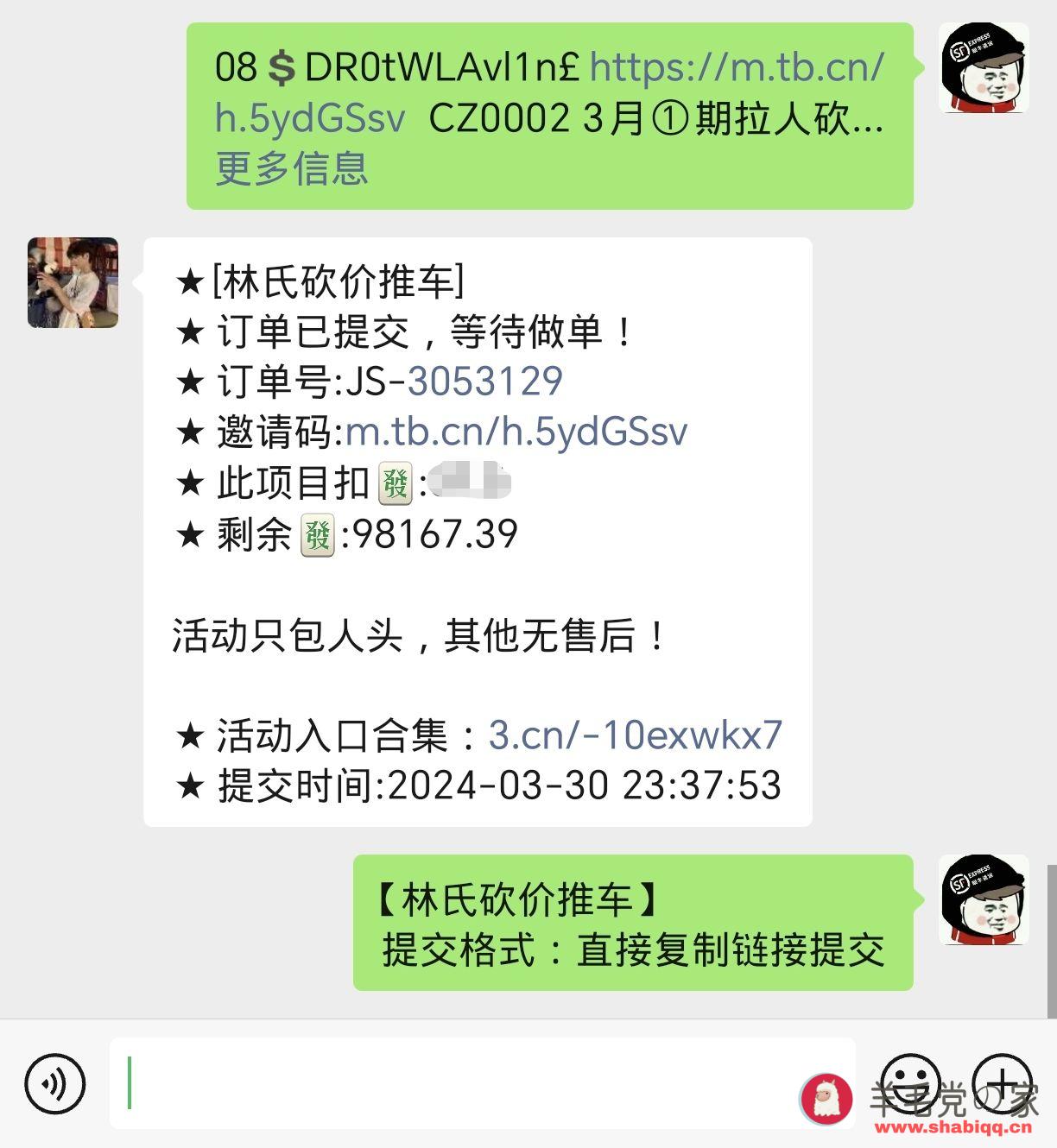Tap the voice message icon

(x=54, y=1083)
